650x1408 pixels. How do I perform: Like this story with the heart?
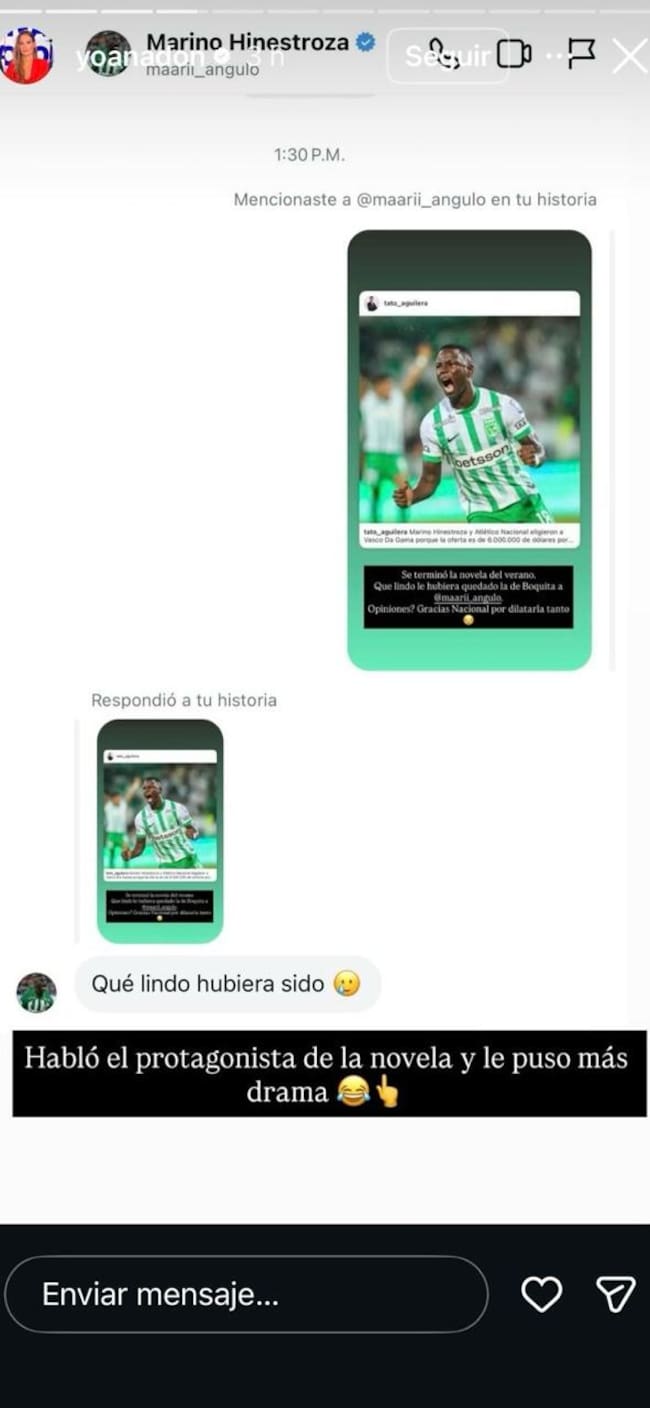(x=542, y=1295)
